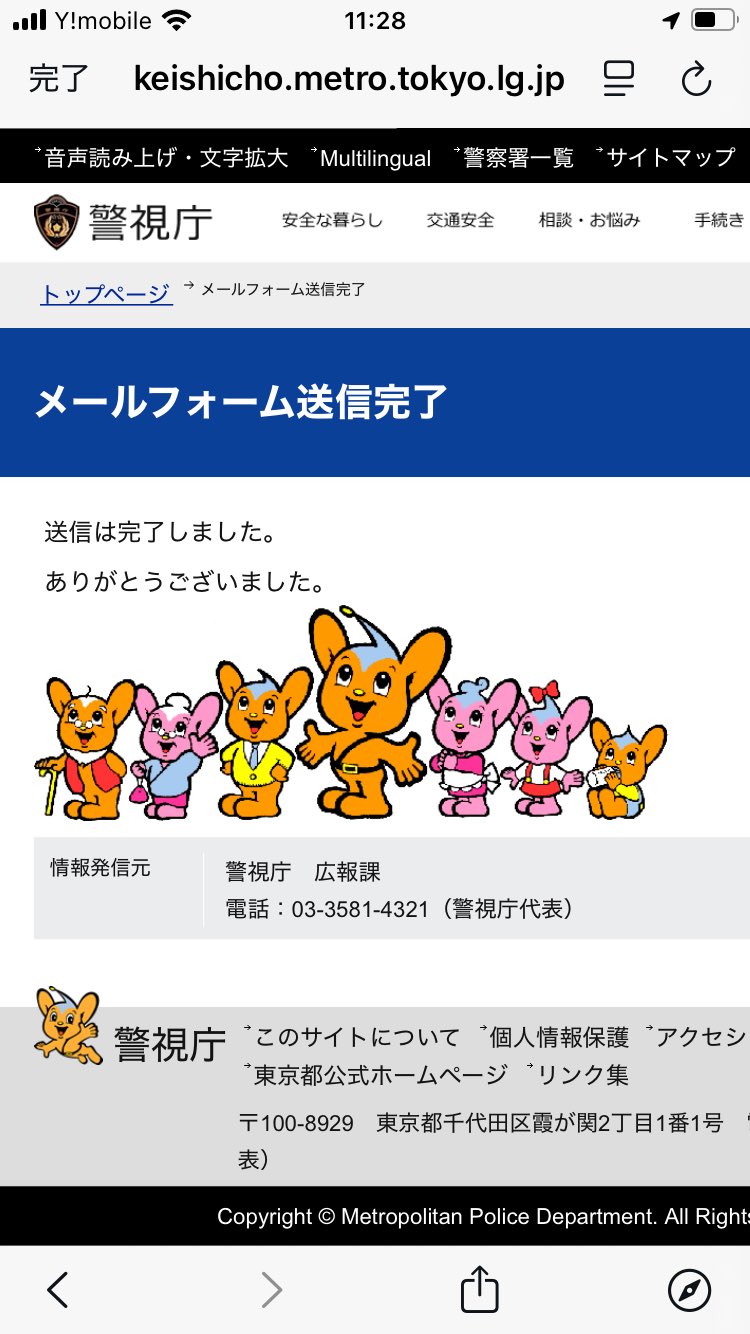Reload the page
750x1334 pixels.
(696, 79)
